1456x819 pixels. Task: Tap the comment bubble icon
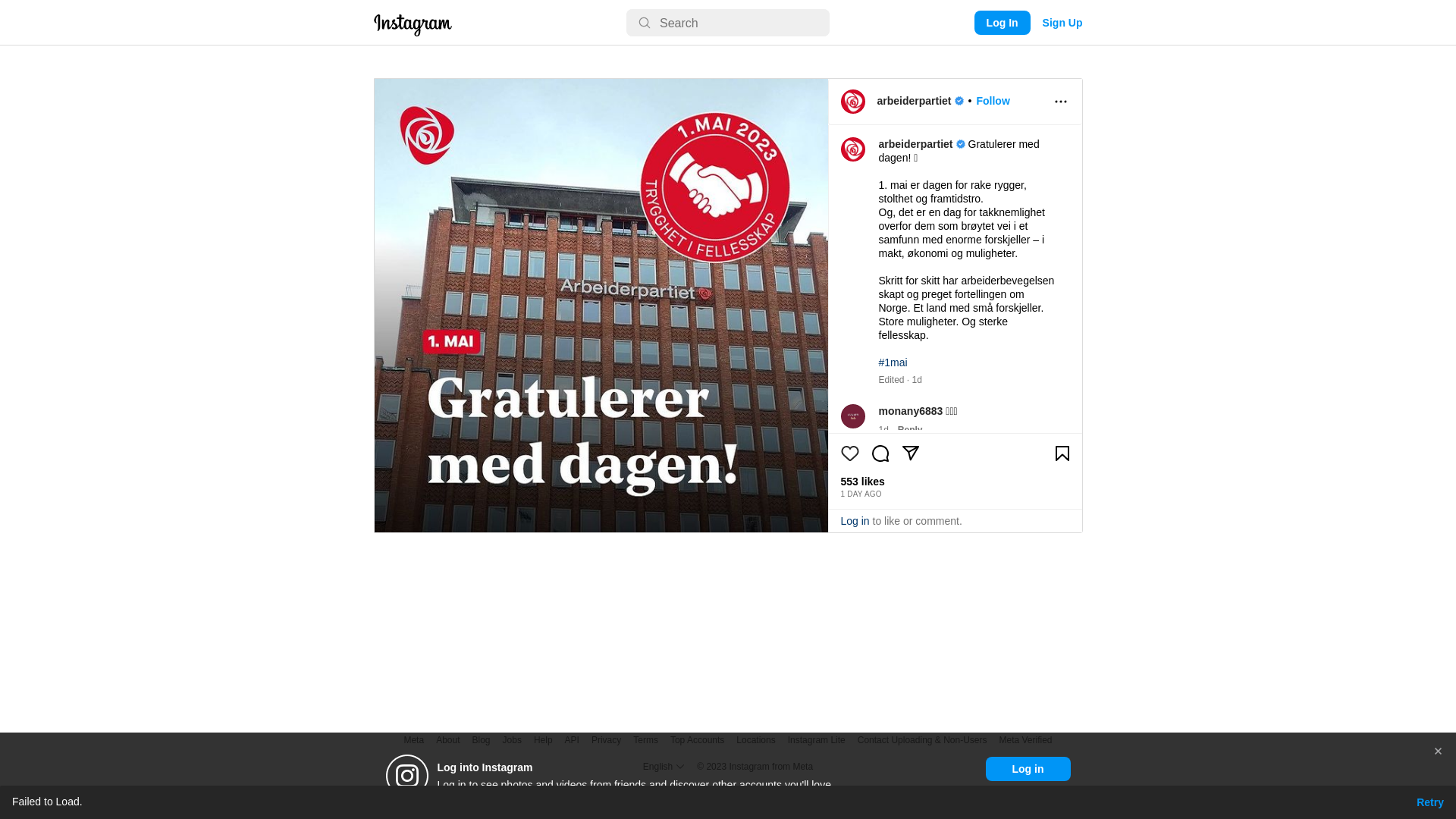point(880,453)
